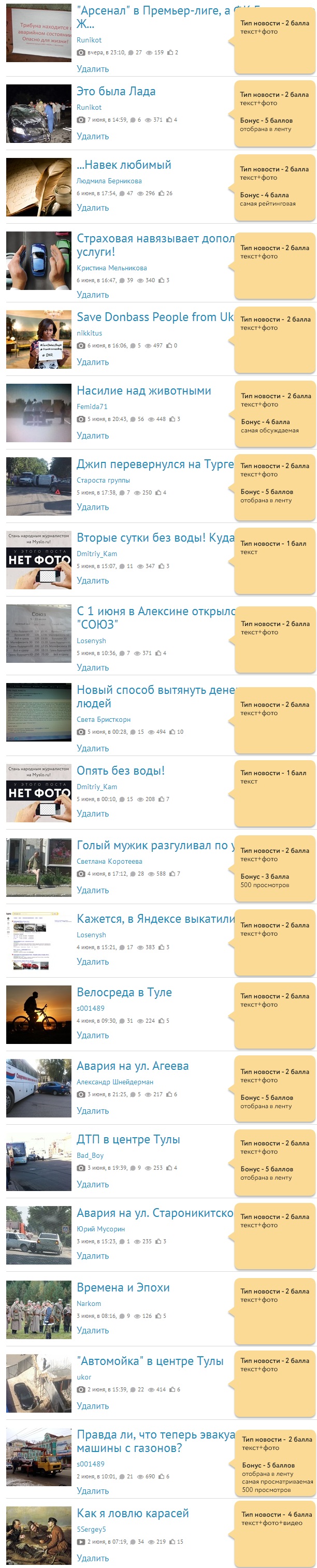Viewport: 317px width, 1568px height.
Task: Open author profile Кристина Мельникова
Action: pyautogui.click(x=111, y=268)
